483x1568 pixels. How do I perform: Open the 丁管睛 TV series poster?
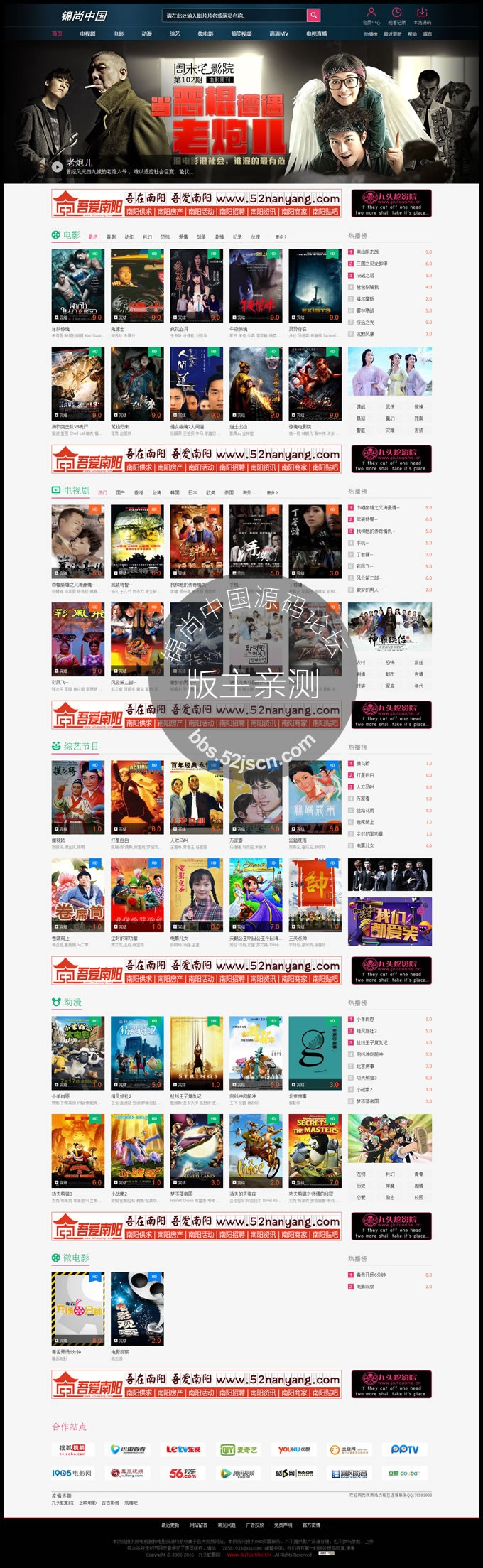click(315, 541)
